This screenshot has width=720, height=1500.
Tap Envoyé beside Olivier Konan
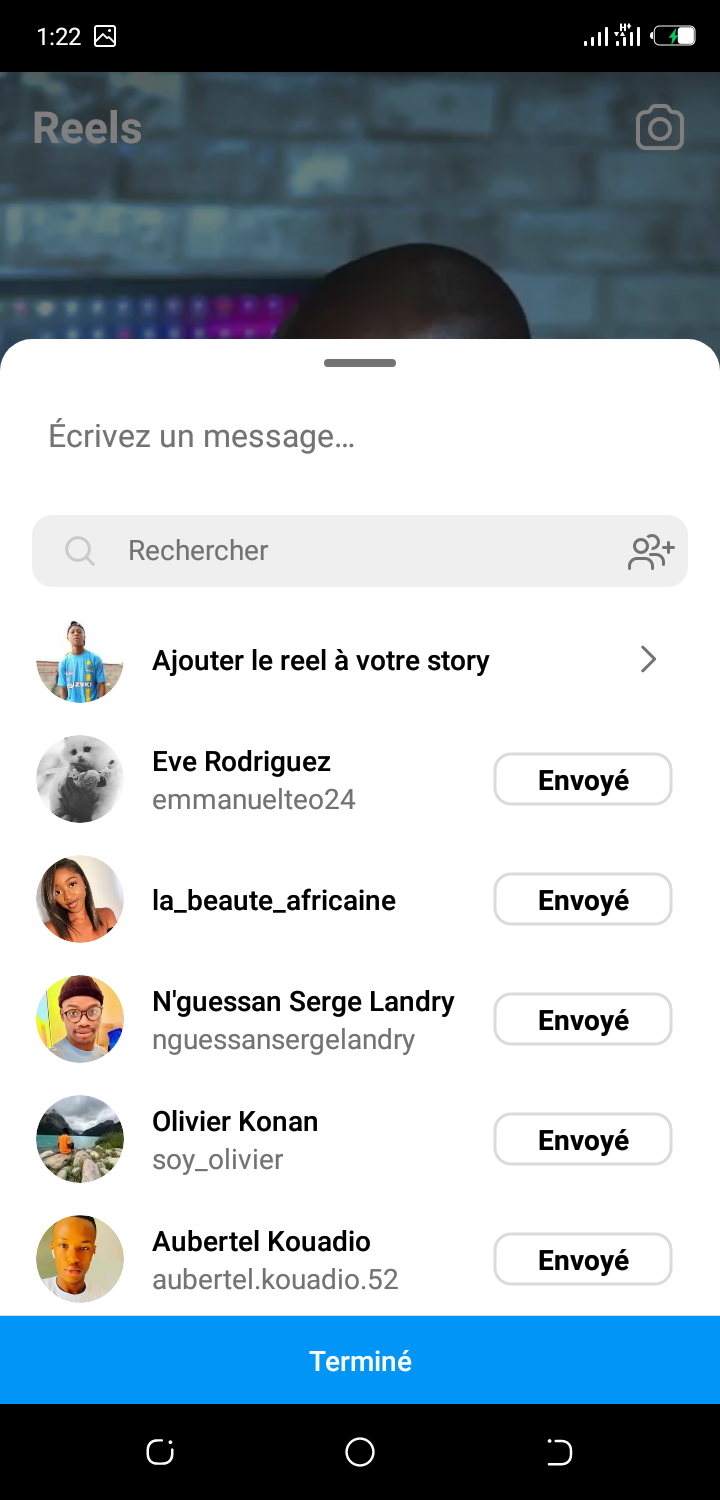(x=582, y=1140)
